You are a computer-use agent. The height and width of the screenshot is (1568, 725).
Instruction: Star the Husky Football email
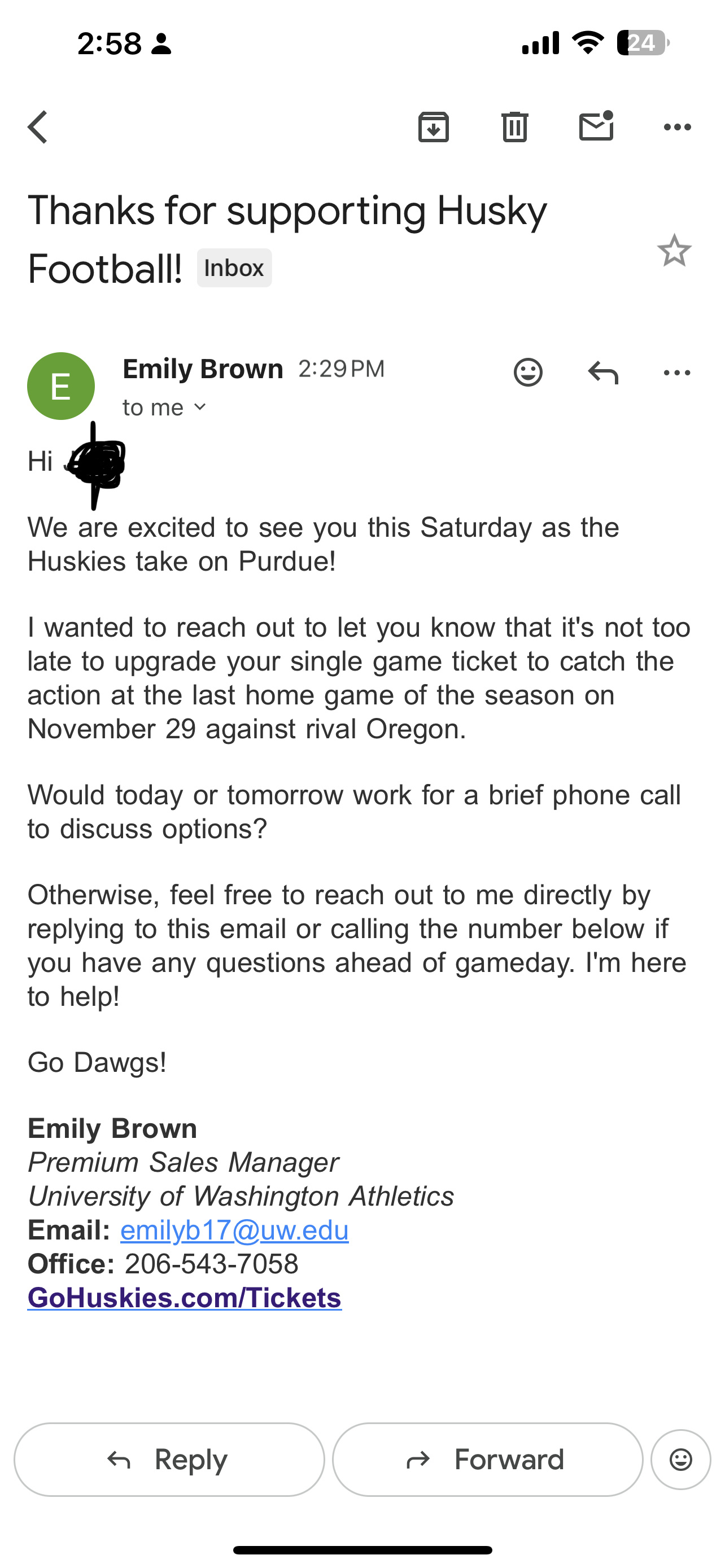pyautogui.click(x=674, y=251)
